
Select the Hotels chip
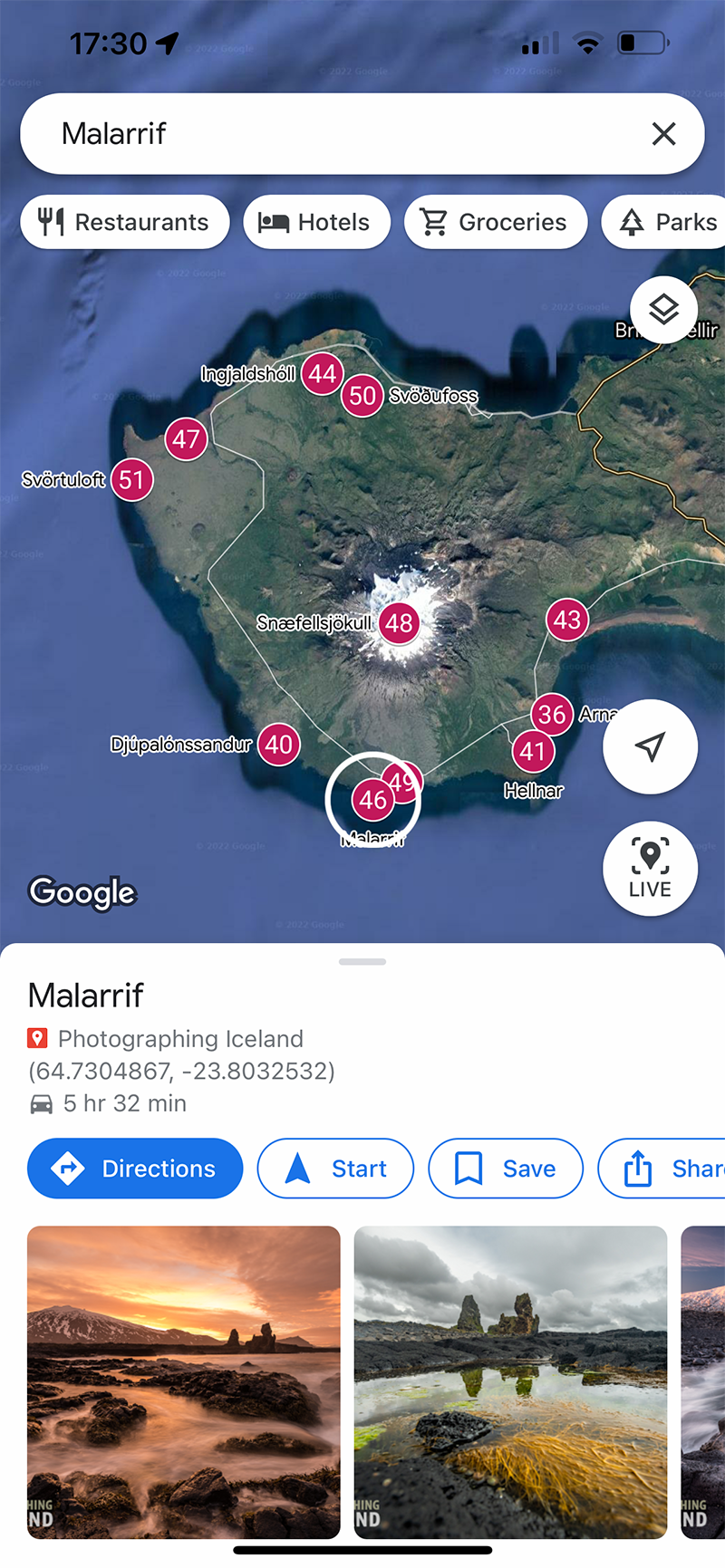[x=316, y=222]
